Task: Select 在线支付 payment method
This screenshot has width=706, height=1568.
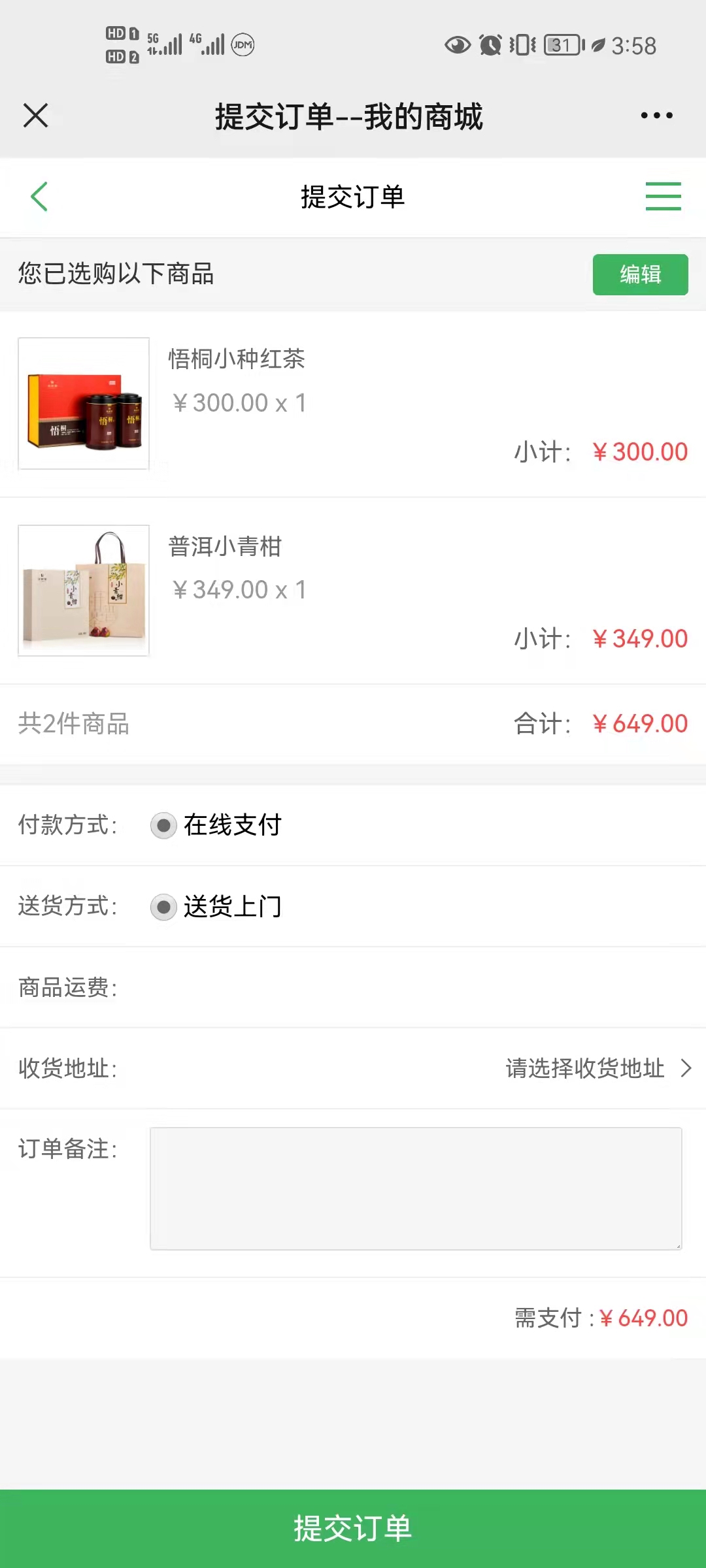Action: (x=163, y=826)
